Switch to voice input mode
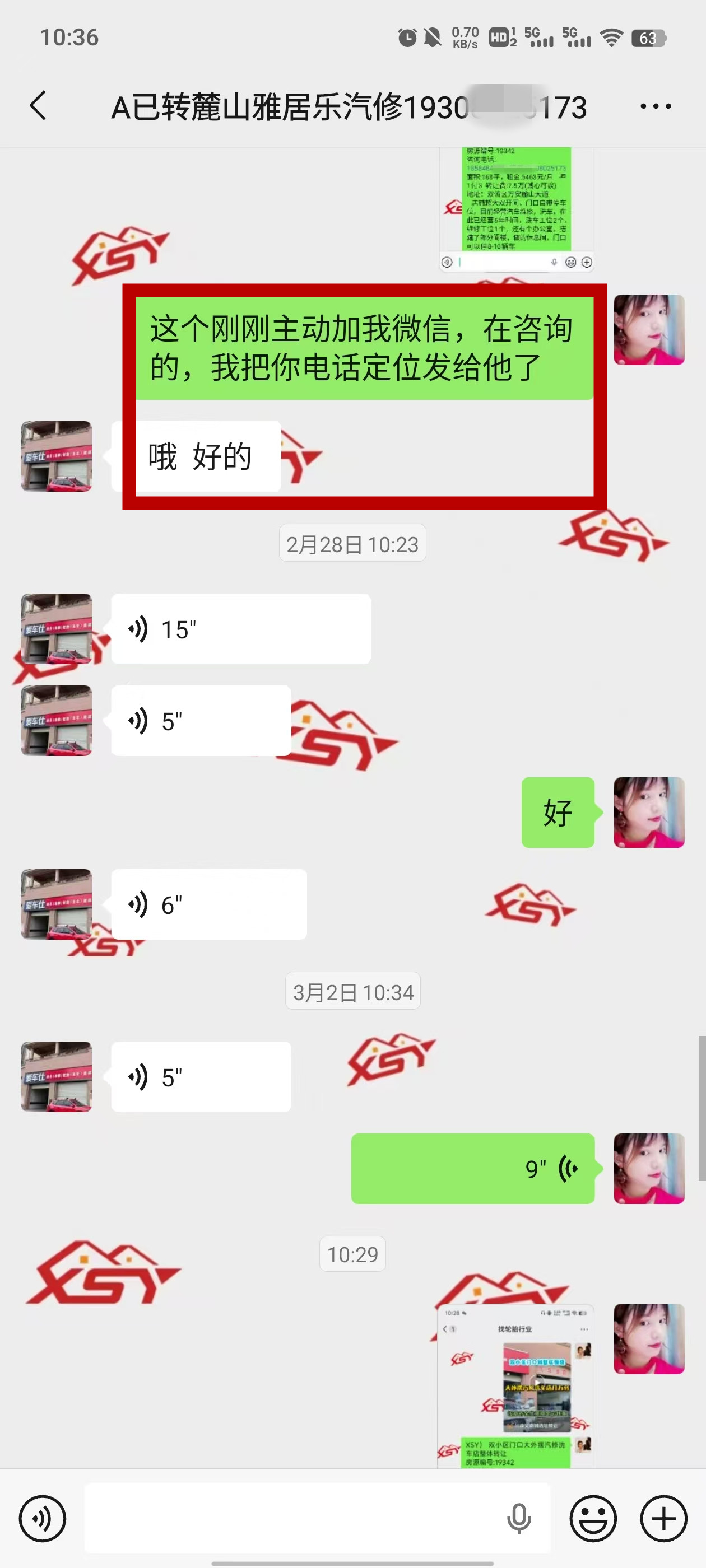 pyautogui.click(x=42, y=1519)
